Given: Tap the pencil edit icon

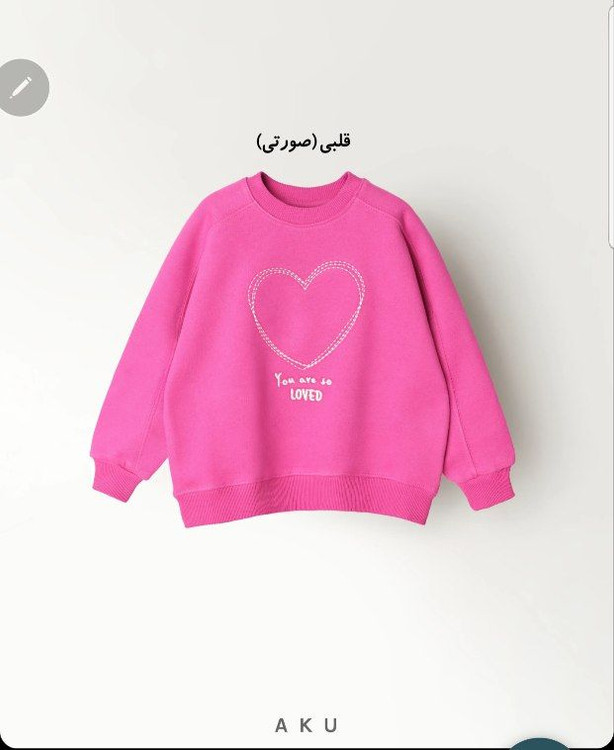Looking at the screenshot, I should pyautogui.click(x=21, y=88).
